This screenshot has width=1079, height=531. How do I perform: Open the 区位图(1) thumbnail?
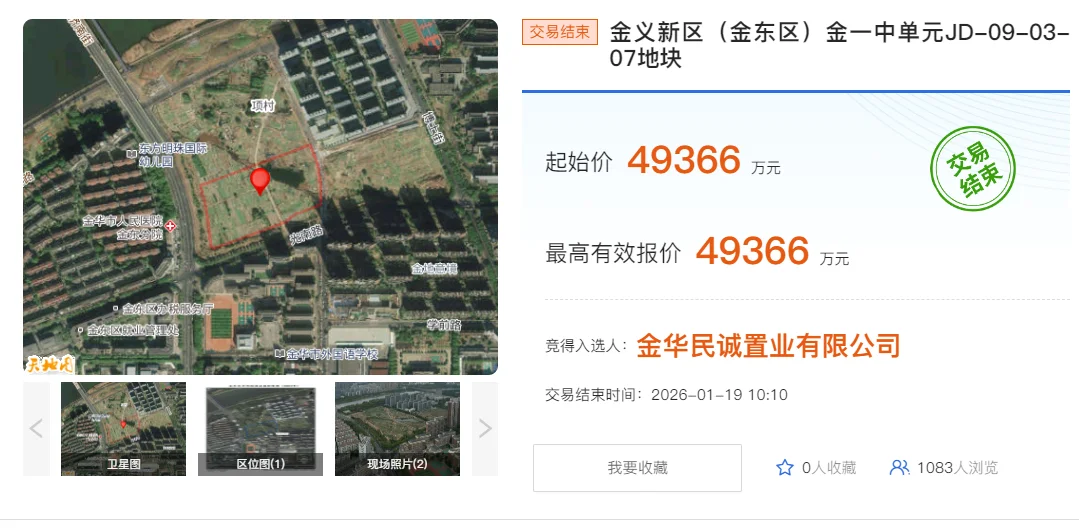[x=260, y=428]
